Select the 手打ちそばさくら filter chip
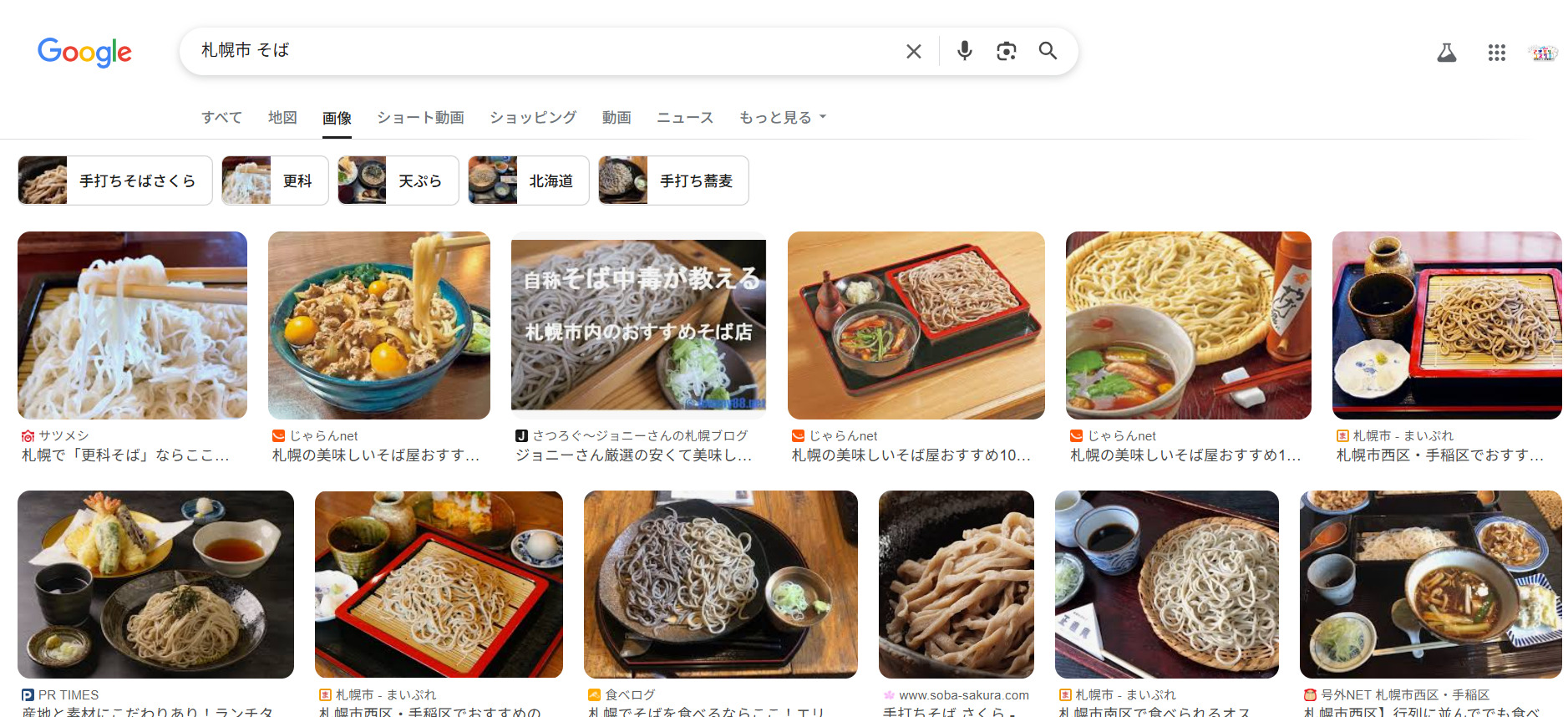This screenshot has height=717, width=1568. pos(115,181)
